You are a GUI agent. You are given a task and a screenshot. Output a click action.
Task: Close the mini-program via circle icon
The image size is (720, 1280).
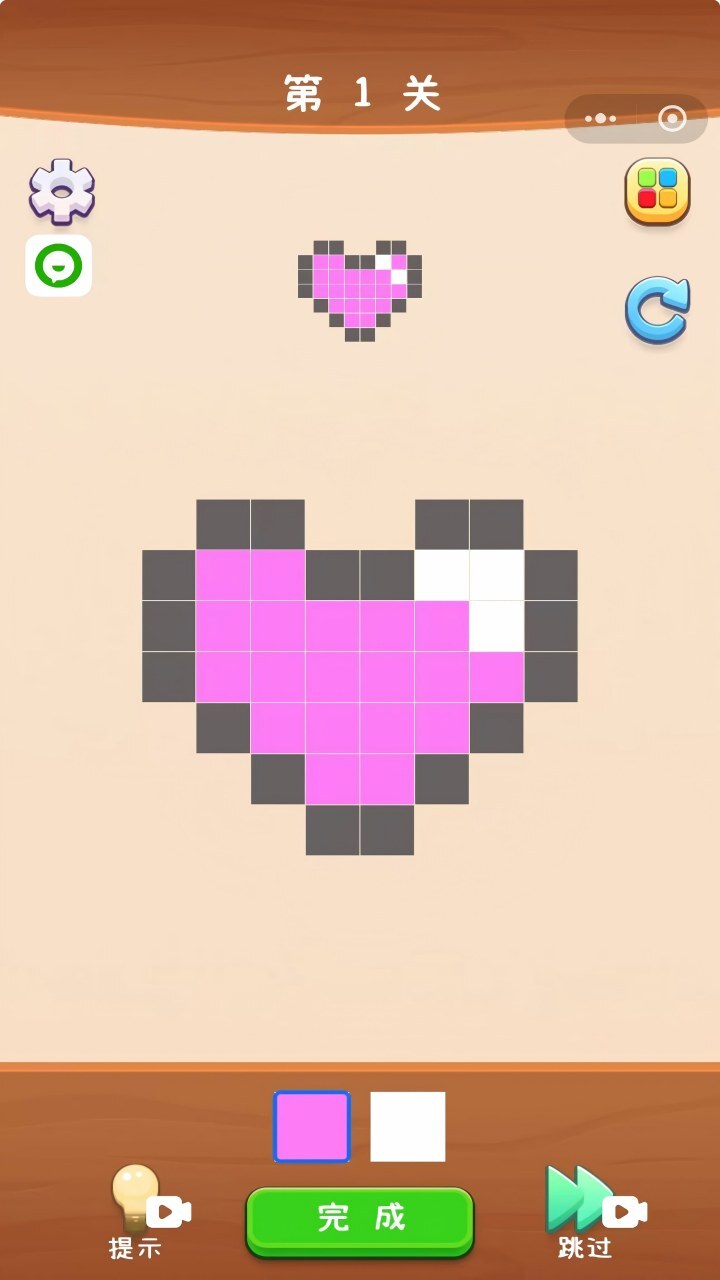[672, 119]
